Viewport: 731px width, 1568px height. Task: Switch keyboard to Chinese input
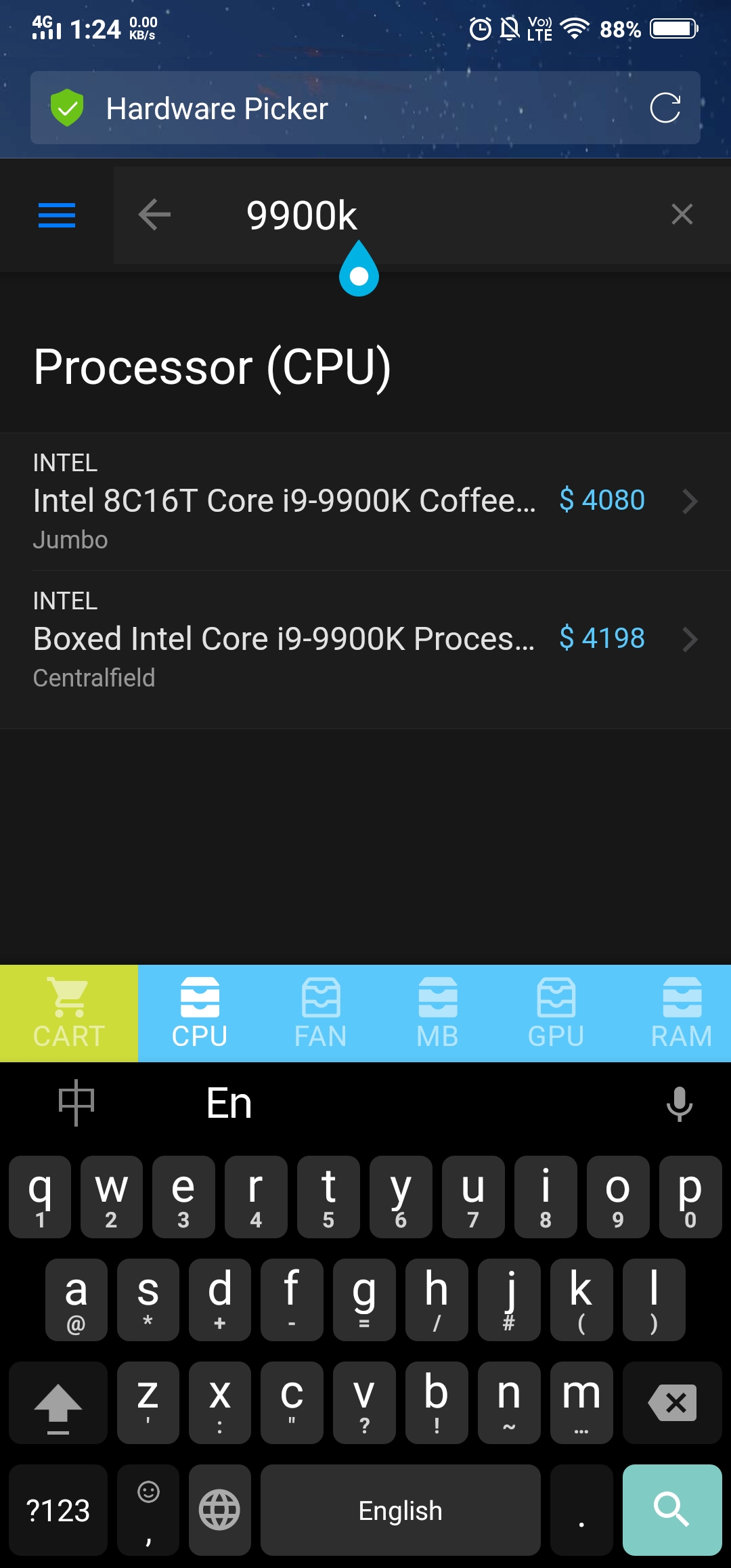click(x=76, y=1103)
